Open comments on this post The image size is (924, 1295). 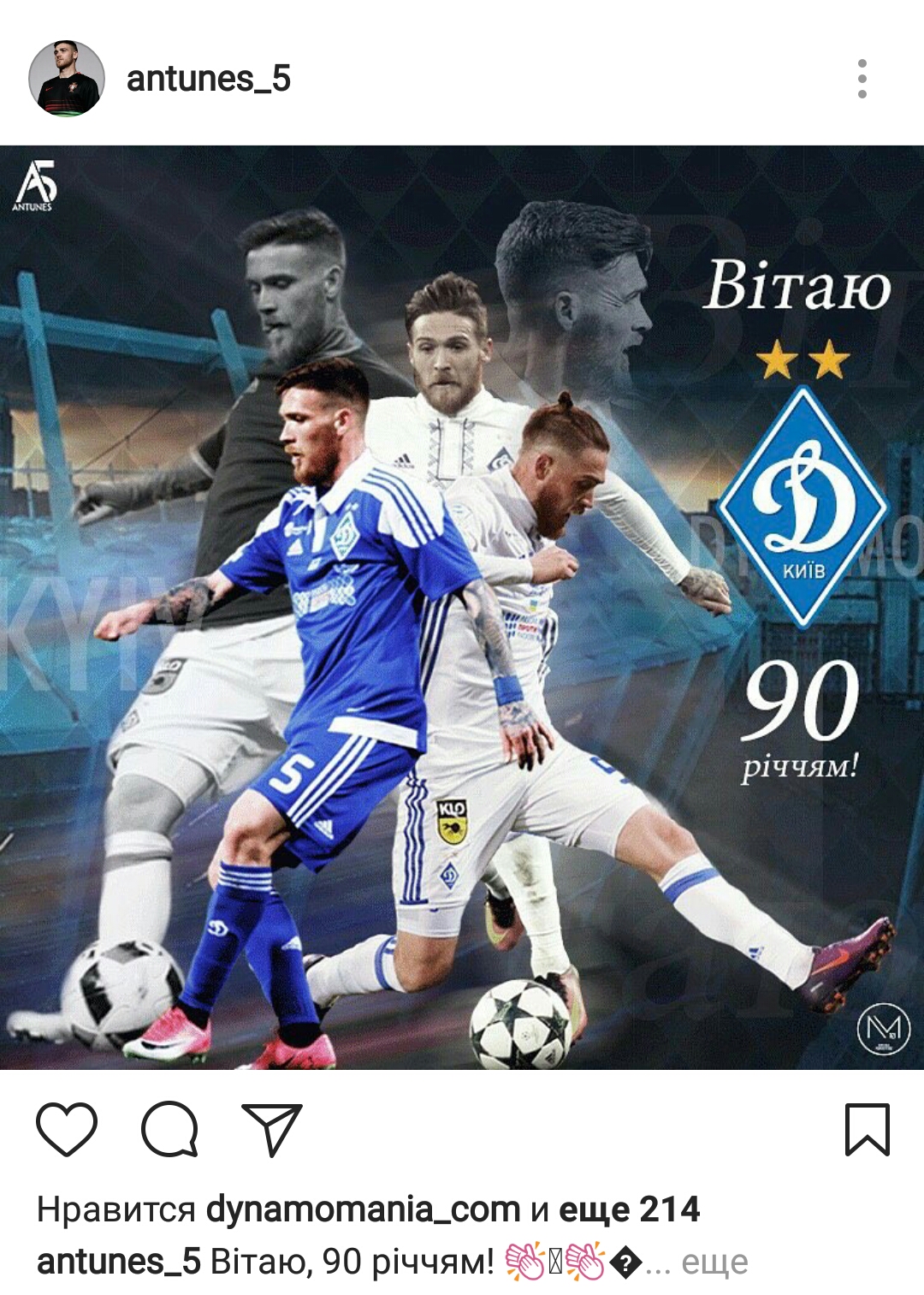(169, 1129)
